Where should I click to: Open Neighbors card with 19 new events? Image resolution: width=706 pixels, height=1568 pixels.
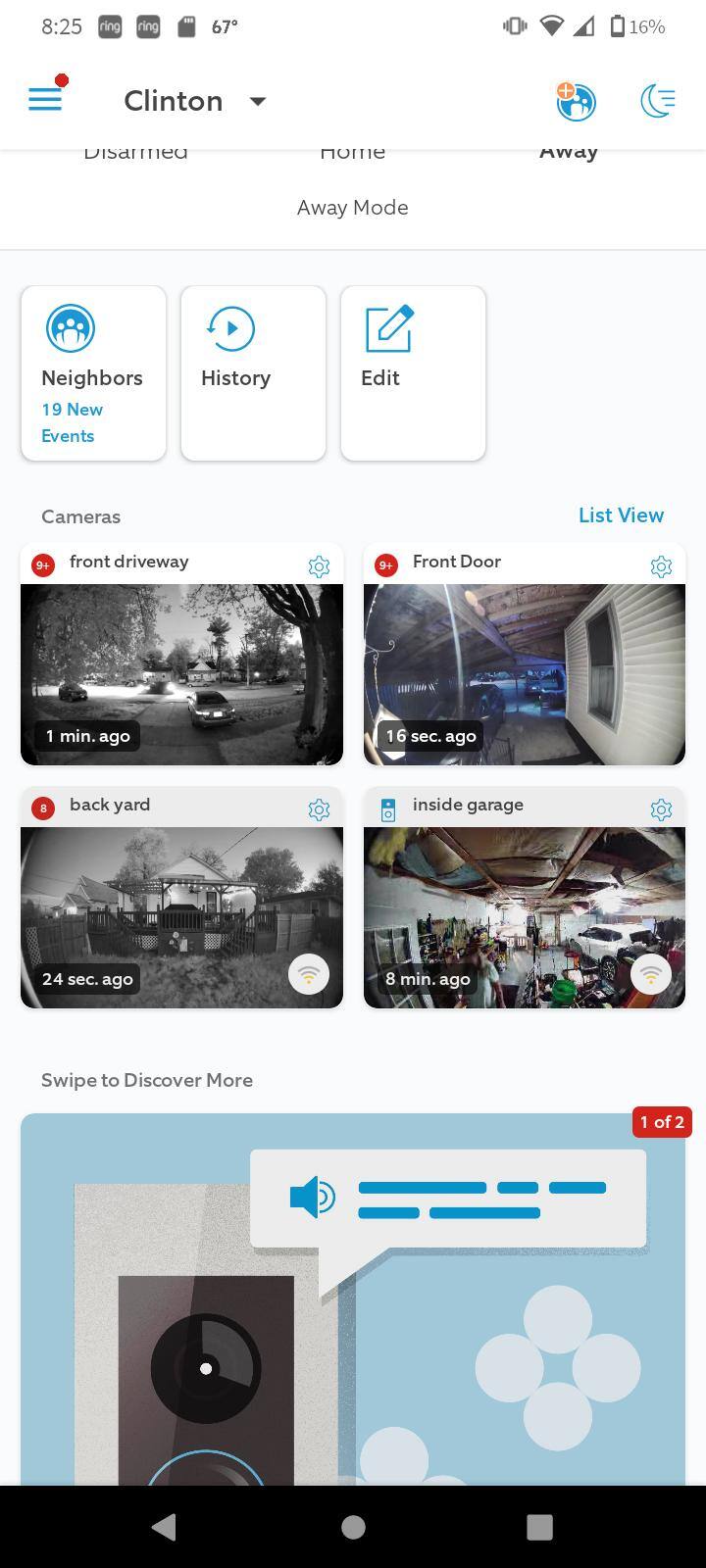93,373
